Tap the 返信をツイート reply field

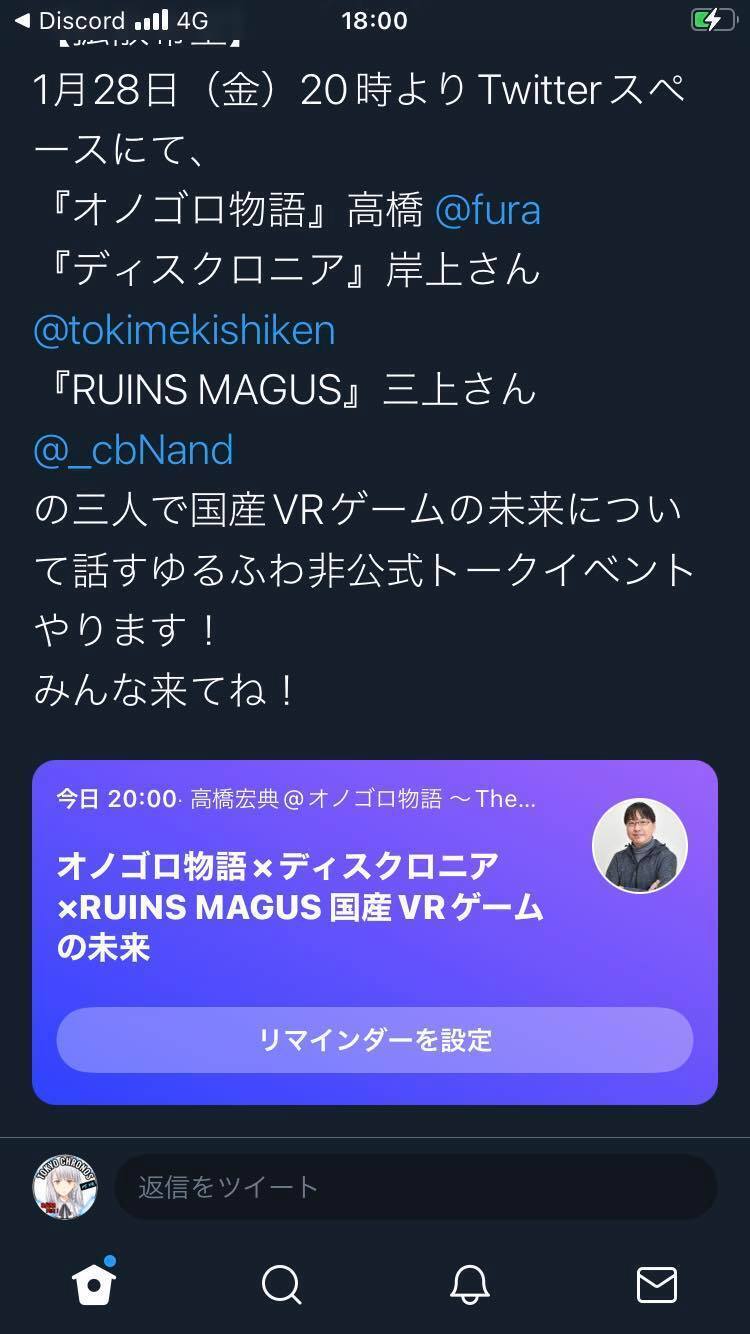[415, 1187]
